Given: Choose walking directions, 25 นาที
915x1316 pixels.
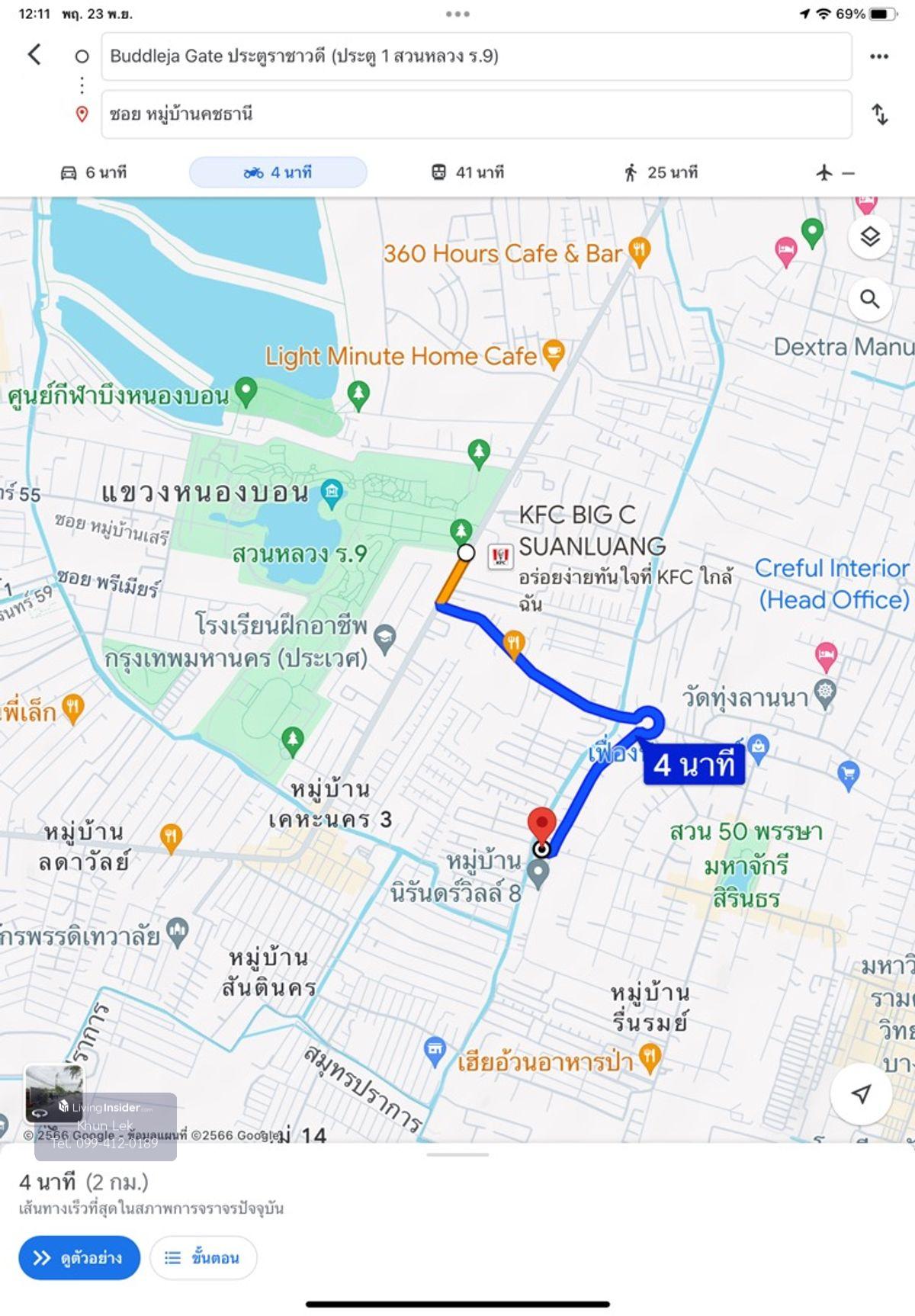Looking at the screenshot, I should (x=660, y=173).
